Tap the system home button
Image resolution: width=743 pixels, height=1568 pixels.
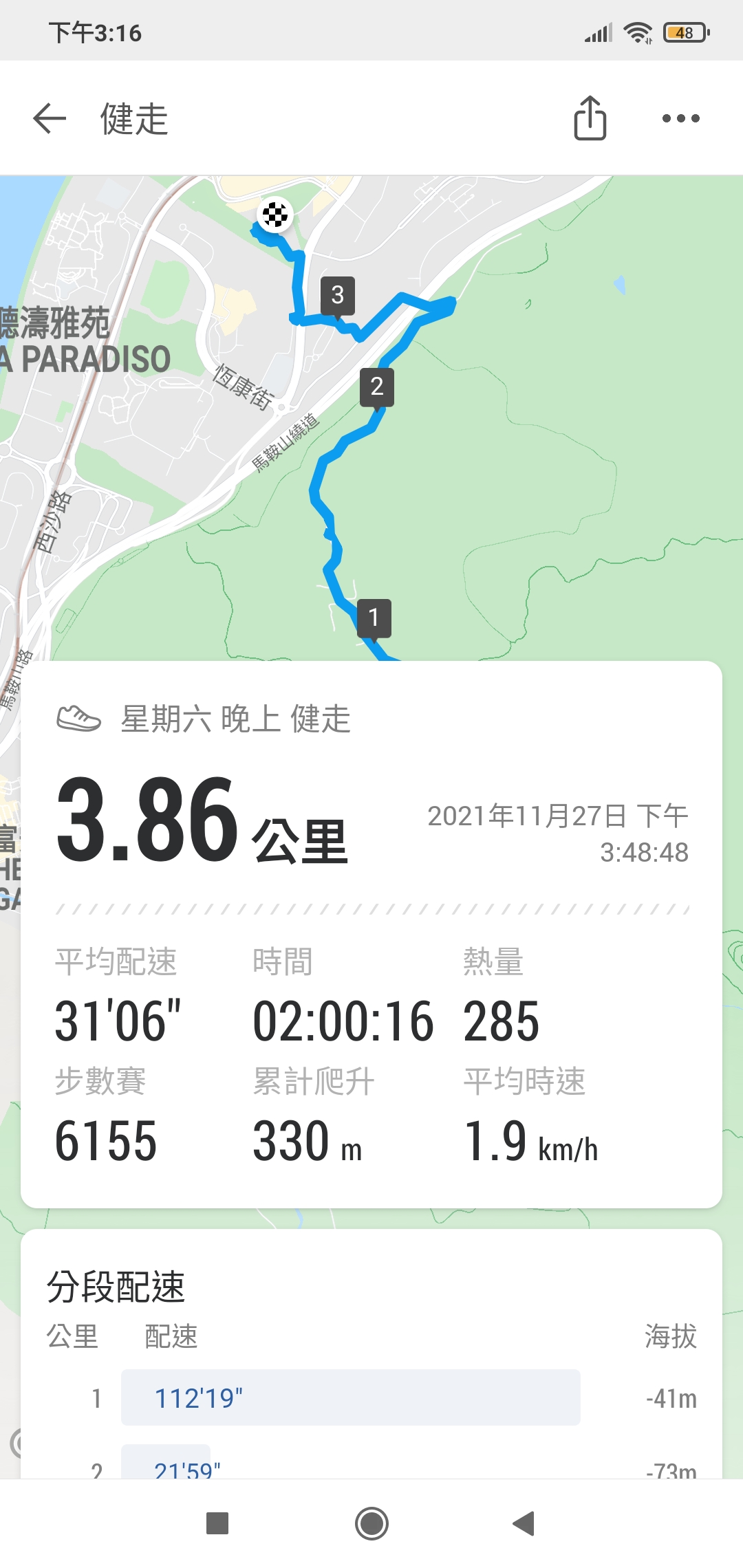click(x=371, y=1523)
